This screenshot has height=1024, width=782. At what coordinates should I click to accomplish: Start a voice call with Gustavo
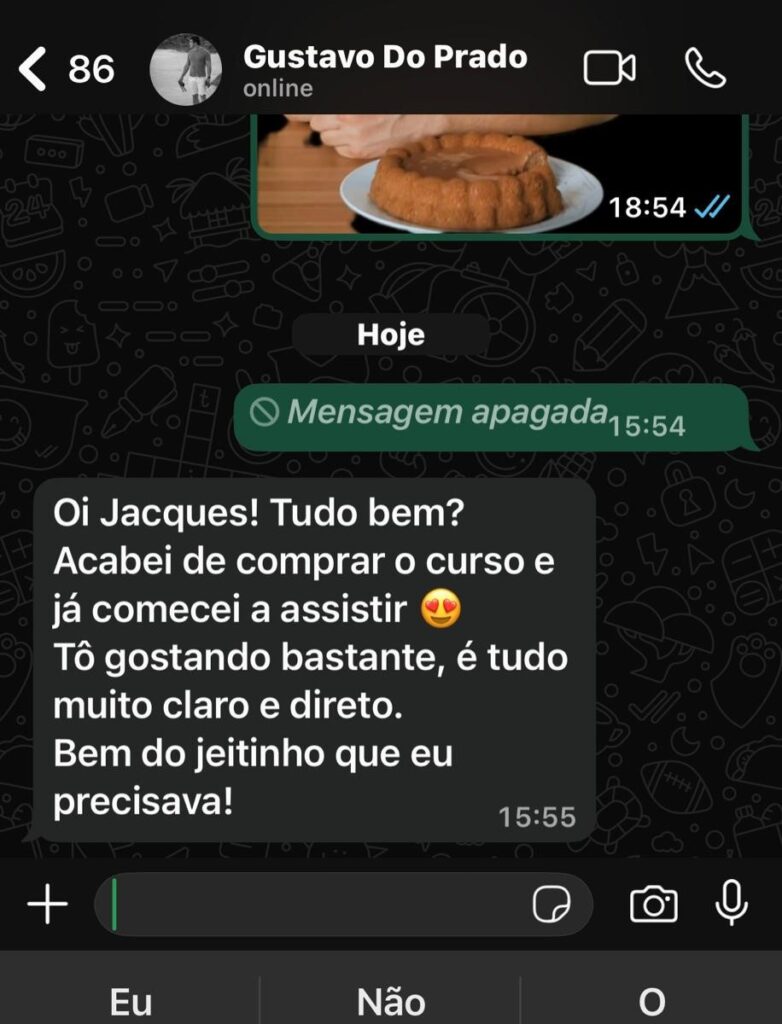pos(704,68)
